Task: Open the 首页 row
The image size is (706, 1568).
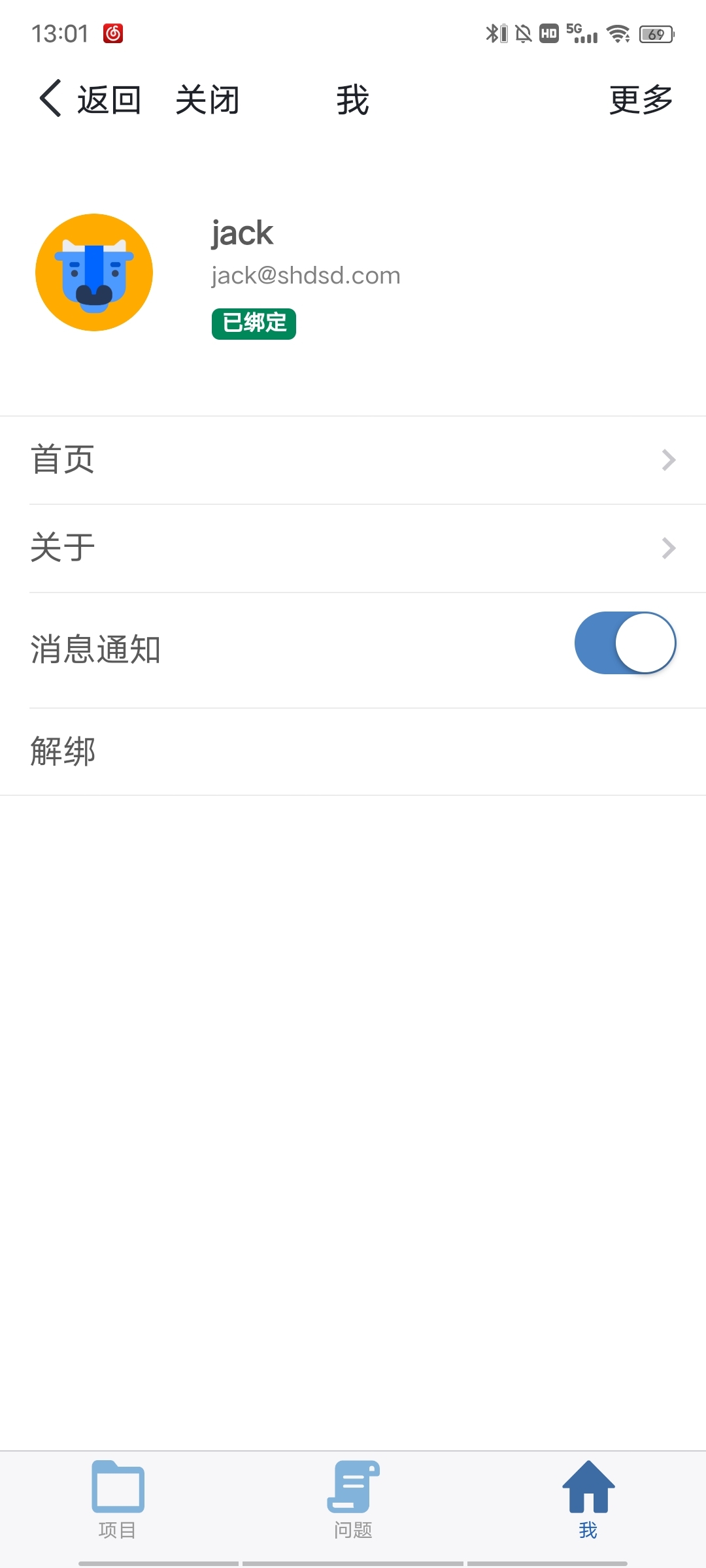Action: tap(353, 460)
